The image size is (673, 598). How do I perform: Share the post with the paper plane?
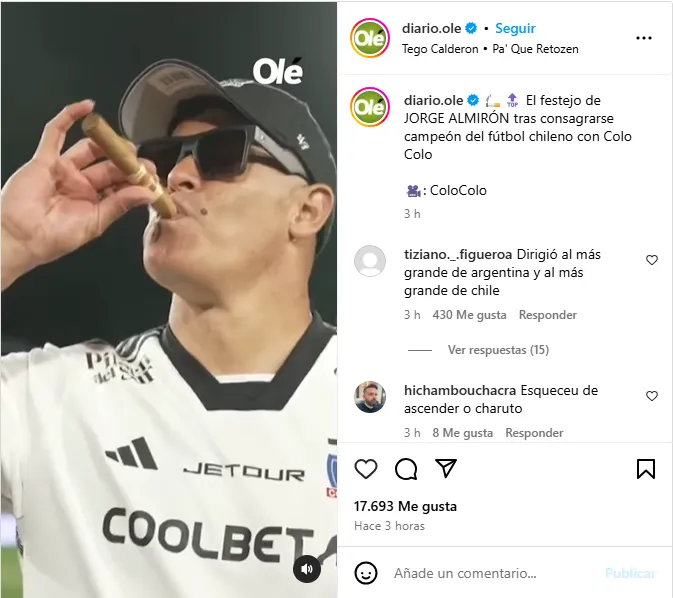click(x=446, y=468)
